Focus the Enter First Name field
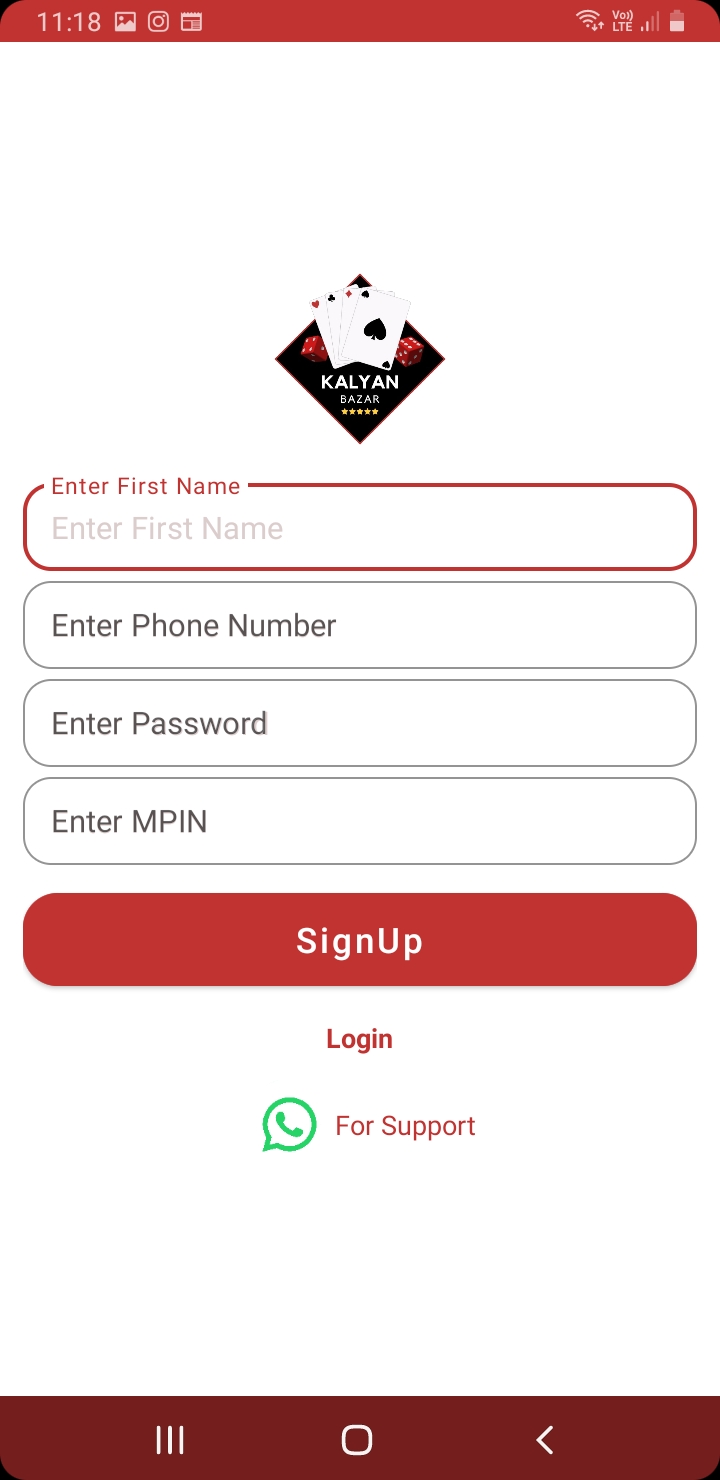720x1480 pixels. pos(360,528)
